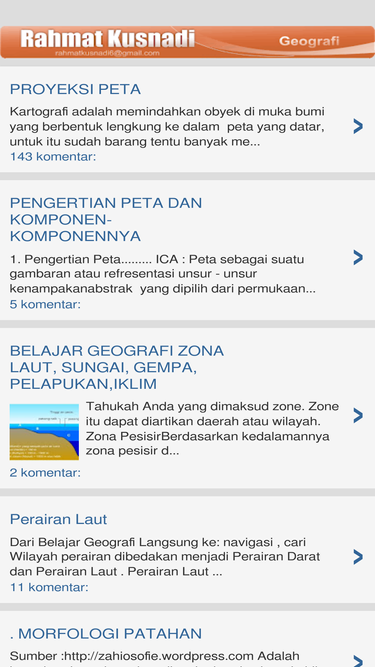
Task: View the 5 komentar link
Action: tap(45, 304)
